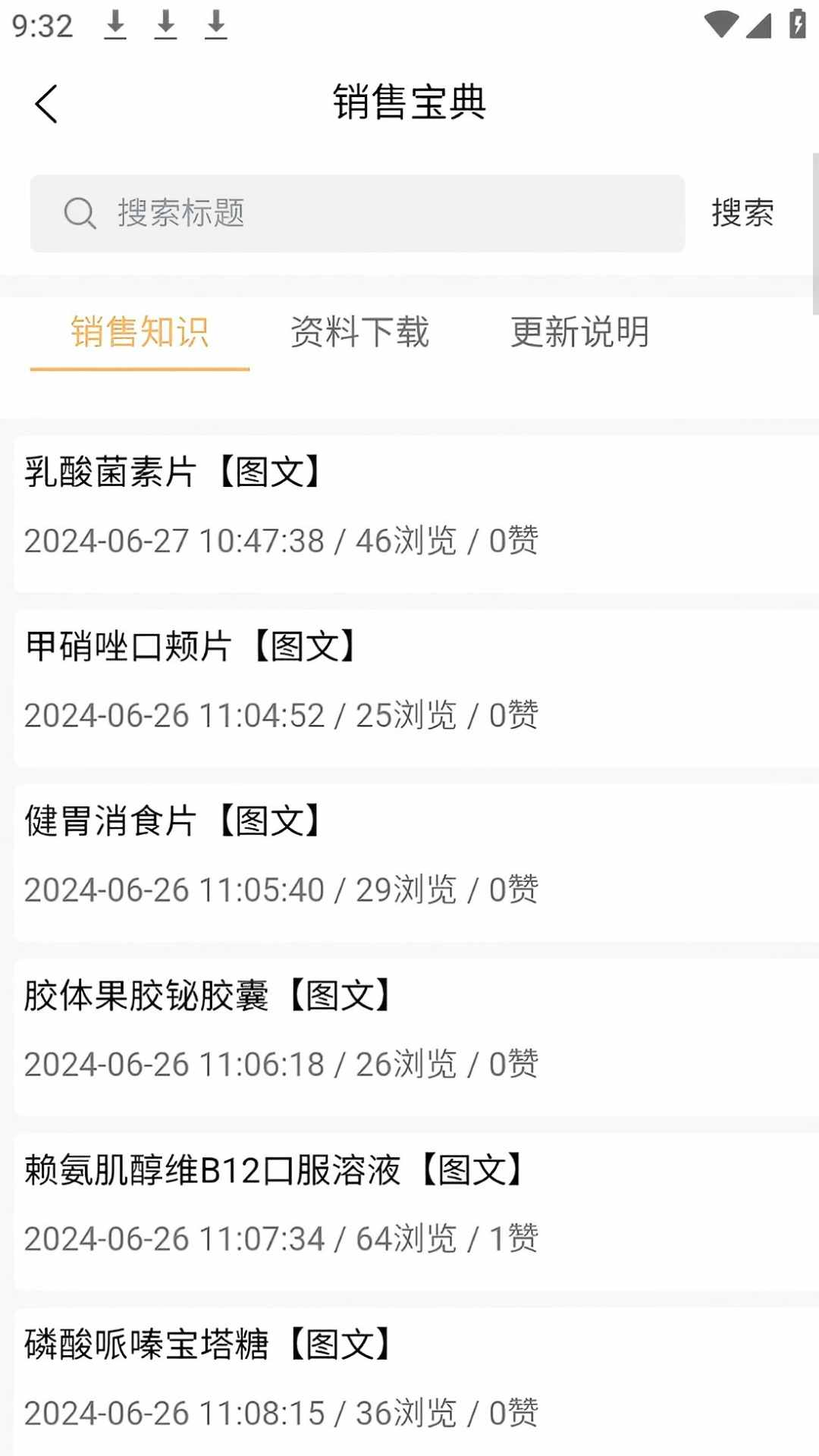Switch to the 更新说明 tab
Viewport: 819px width, 1456px height.
579,332
